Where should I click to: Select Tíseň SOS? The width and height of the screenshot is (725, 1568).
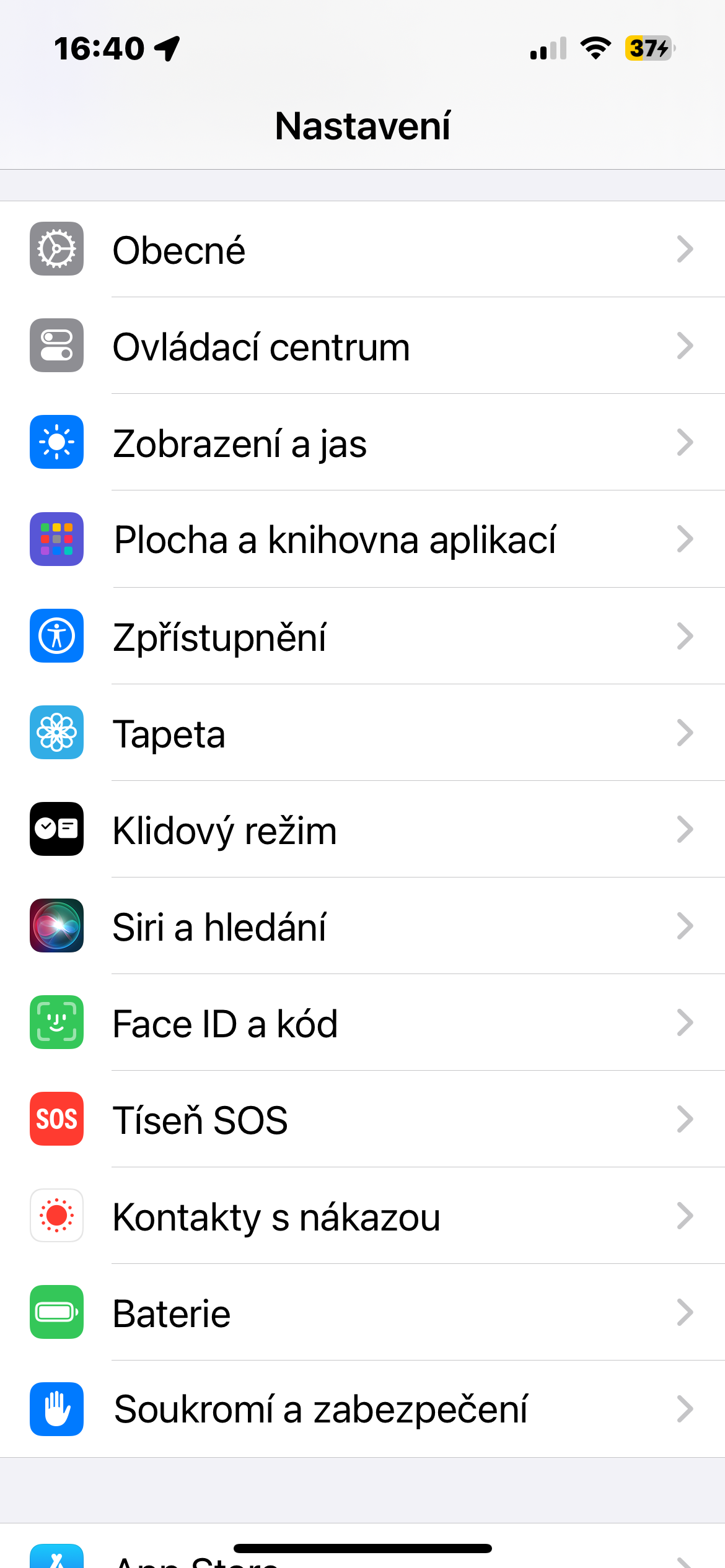pos(362,1119)
